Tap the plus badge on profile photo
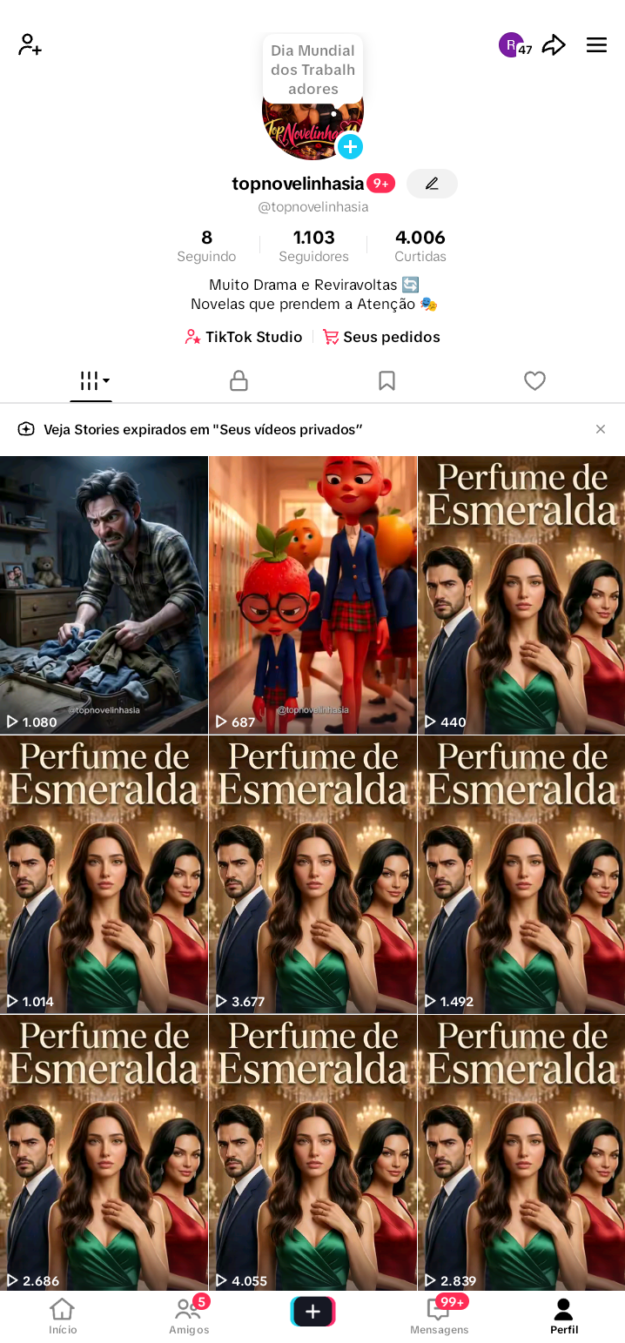The image size is (625, 1343). click(350, 147)
